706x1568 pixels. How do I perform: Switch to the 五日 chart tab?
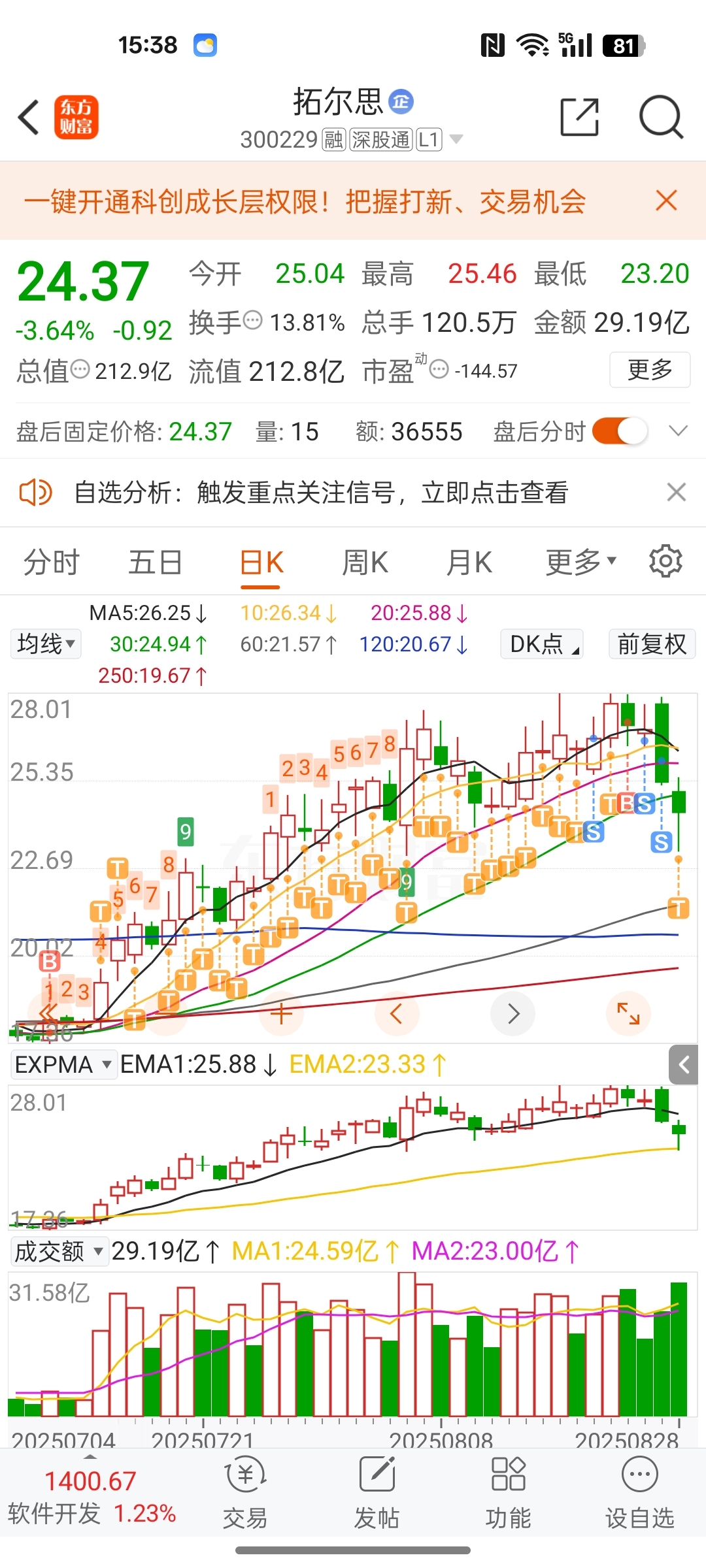155,563
